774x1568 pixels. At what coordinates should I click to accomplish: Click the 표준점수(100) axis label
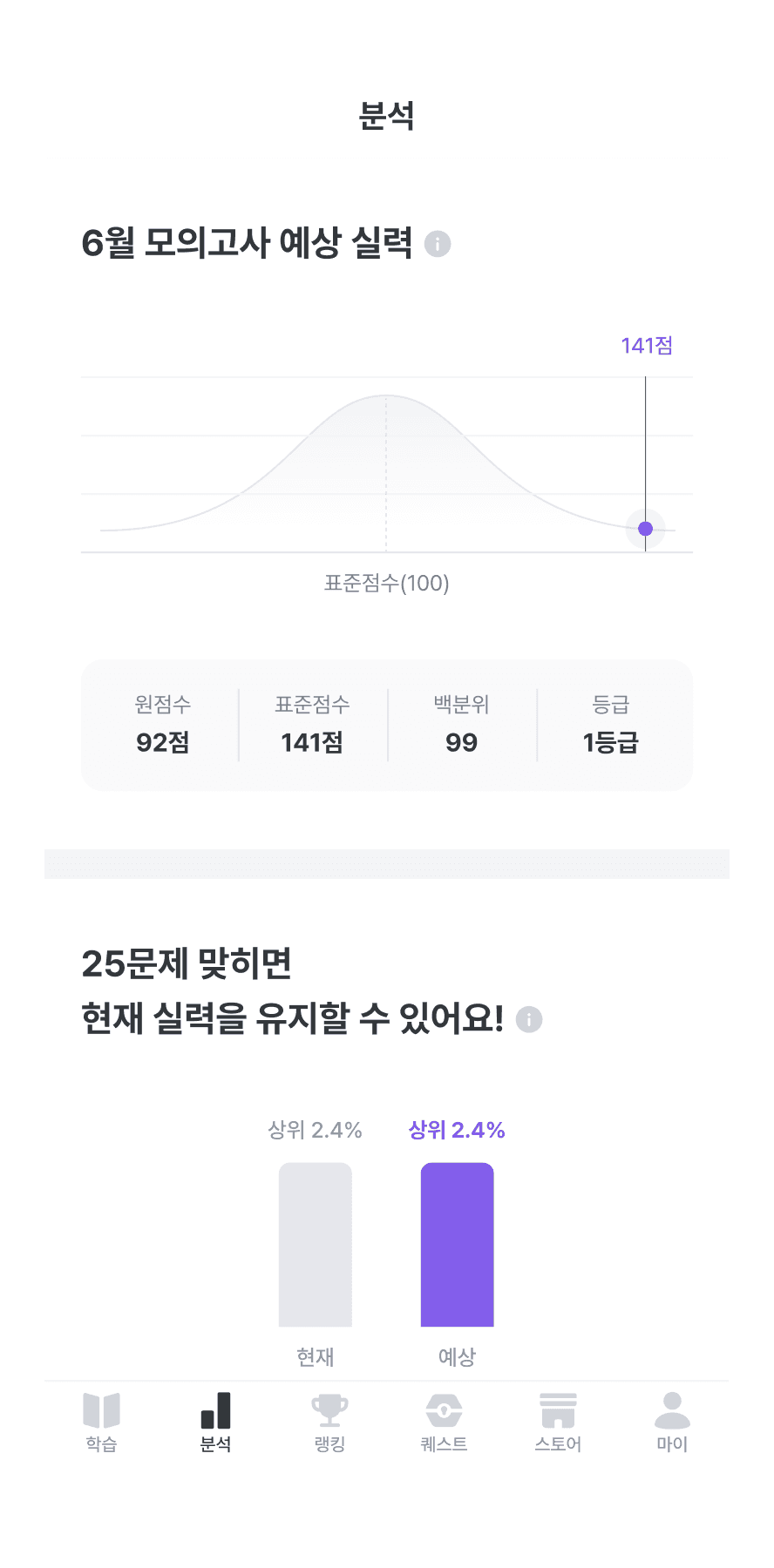pyautogui.click(x=386, y=585)
